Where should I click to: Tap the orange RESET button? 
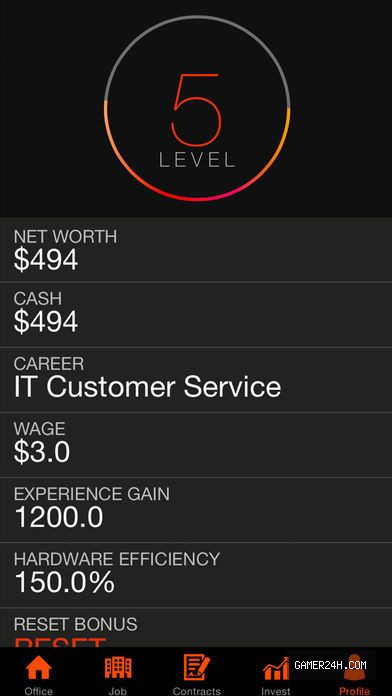tap(60, 642)
